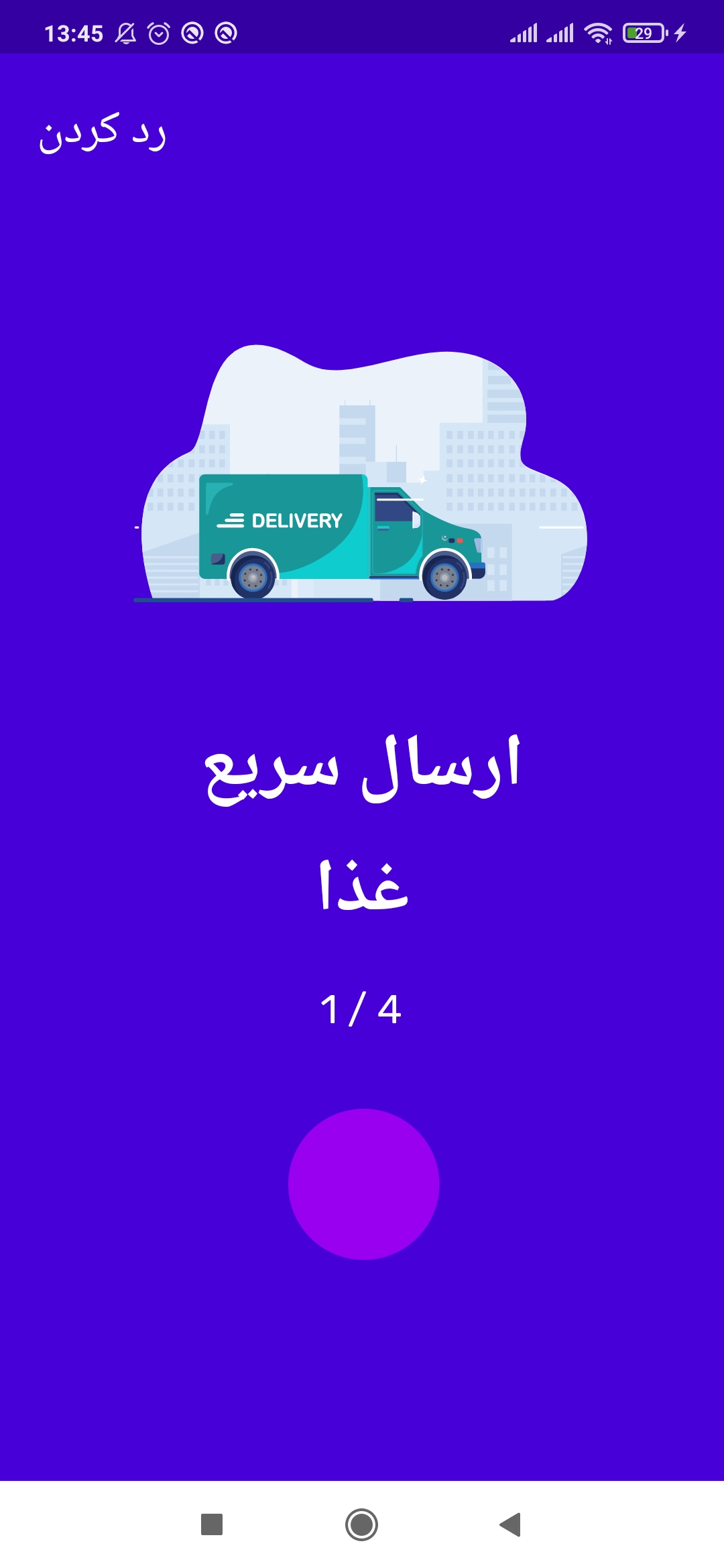Tap the second crossed-circle status icon

tap(227, 31)
